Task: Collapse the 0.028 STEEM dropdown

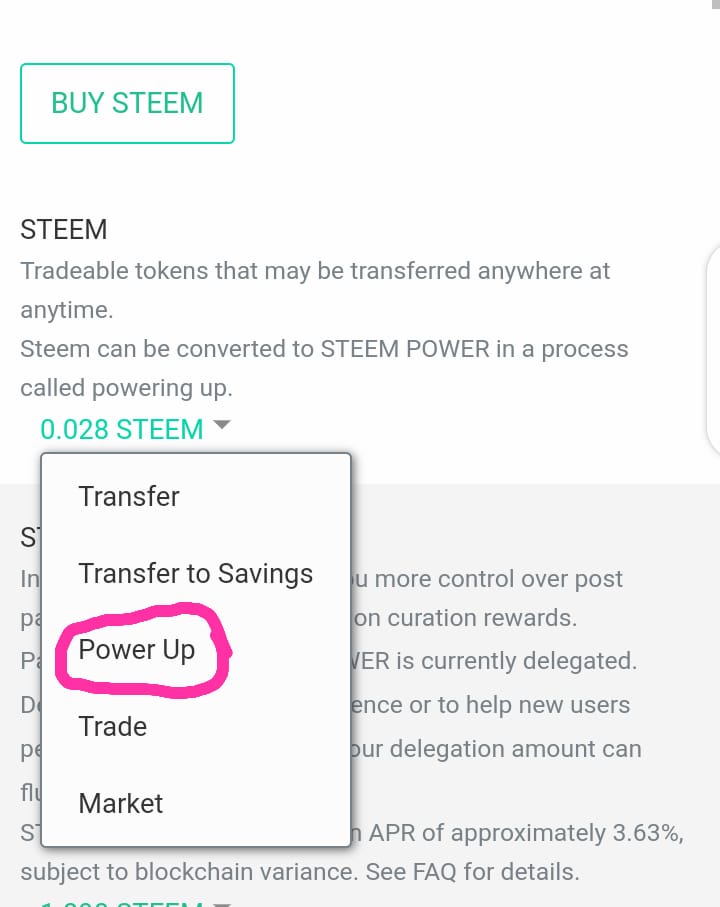Action: pos(135,429)
